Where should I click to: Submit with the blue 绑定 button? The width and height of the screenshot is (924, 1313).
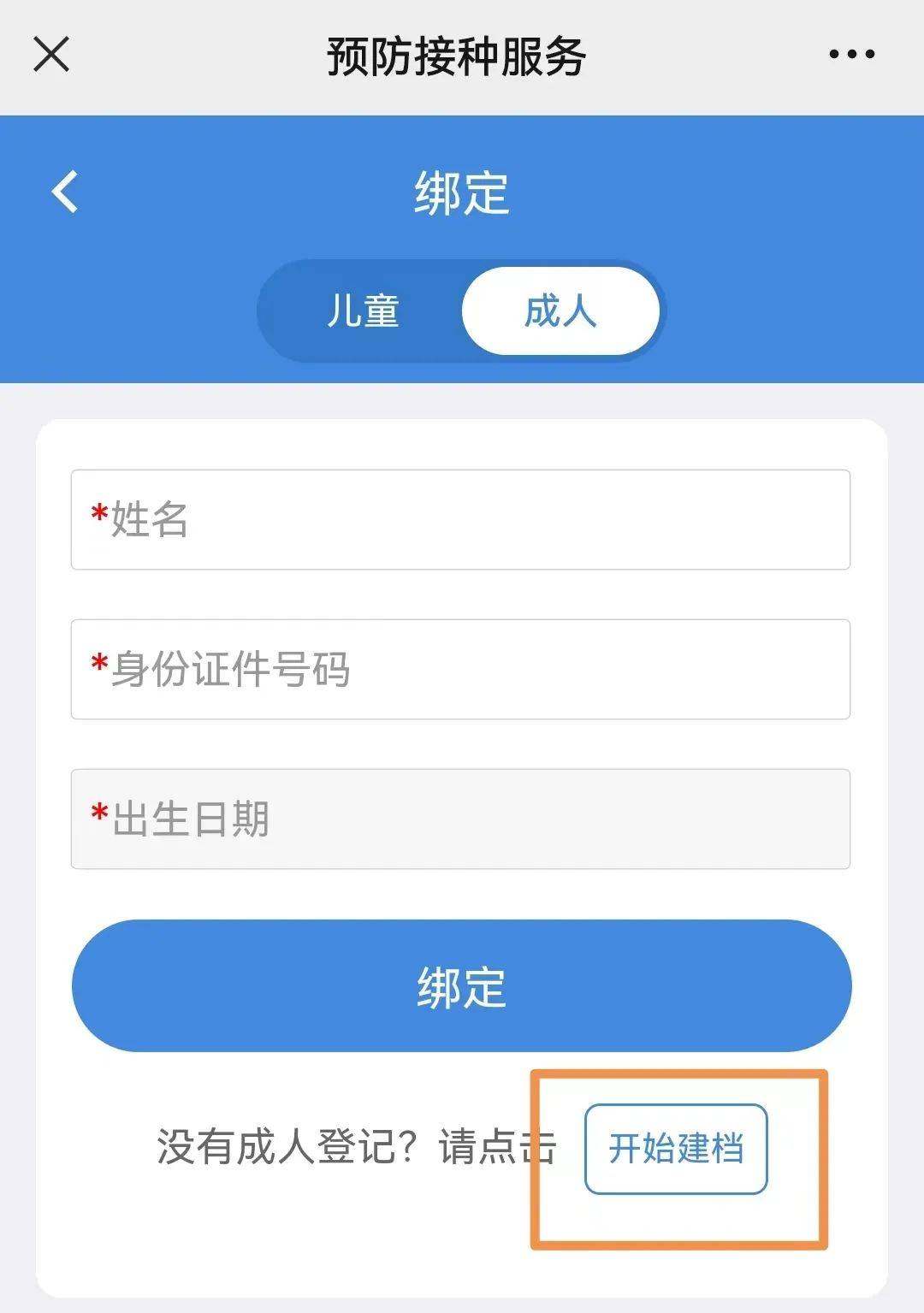[461, 985]
